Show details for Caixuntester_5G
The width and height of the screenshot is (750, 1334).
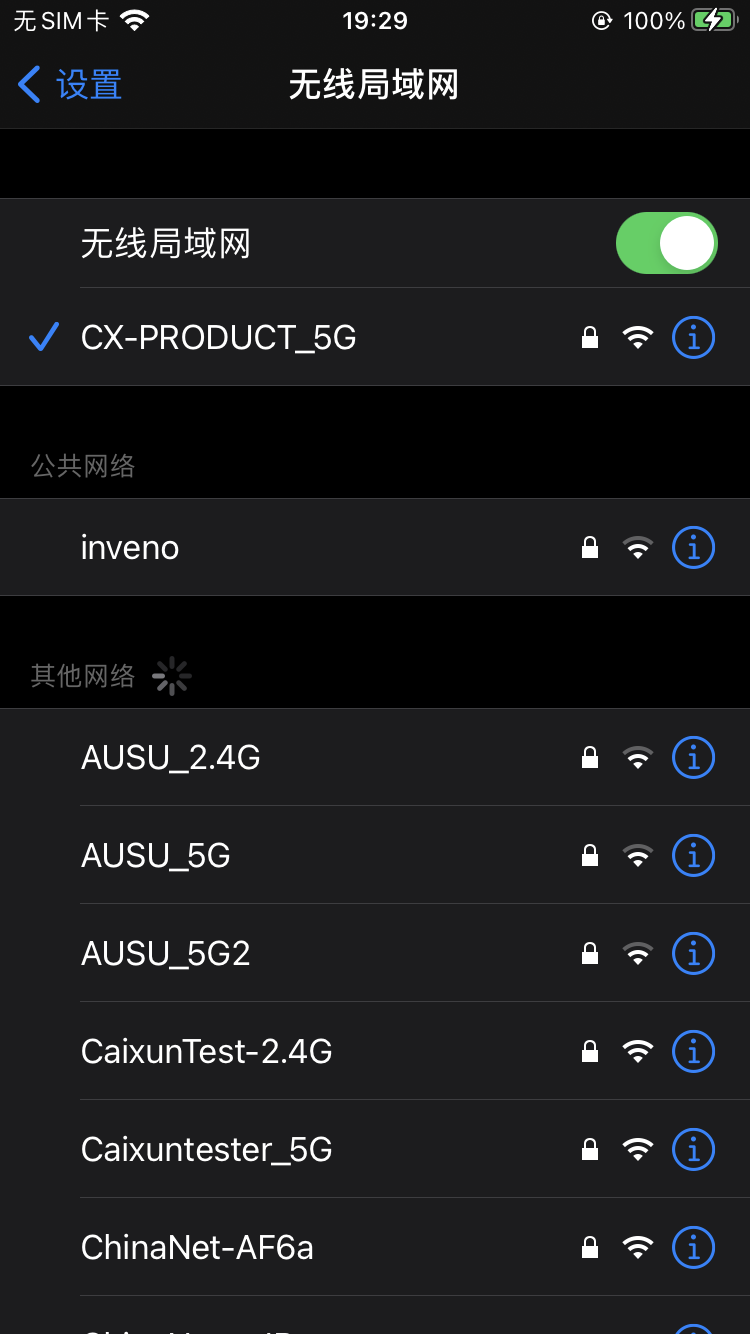(693, 1150)
